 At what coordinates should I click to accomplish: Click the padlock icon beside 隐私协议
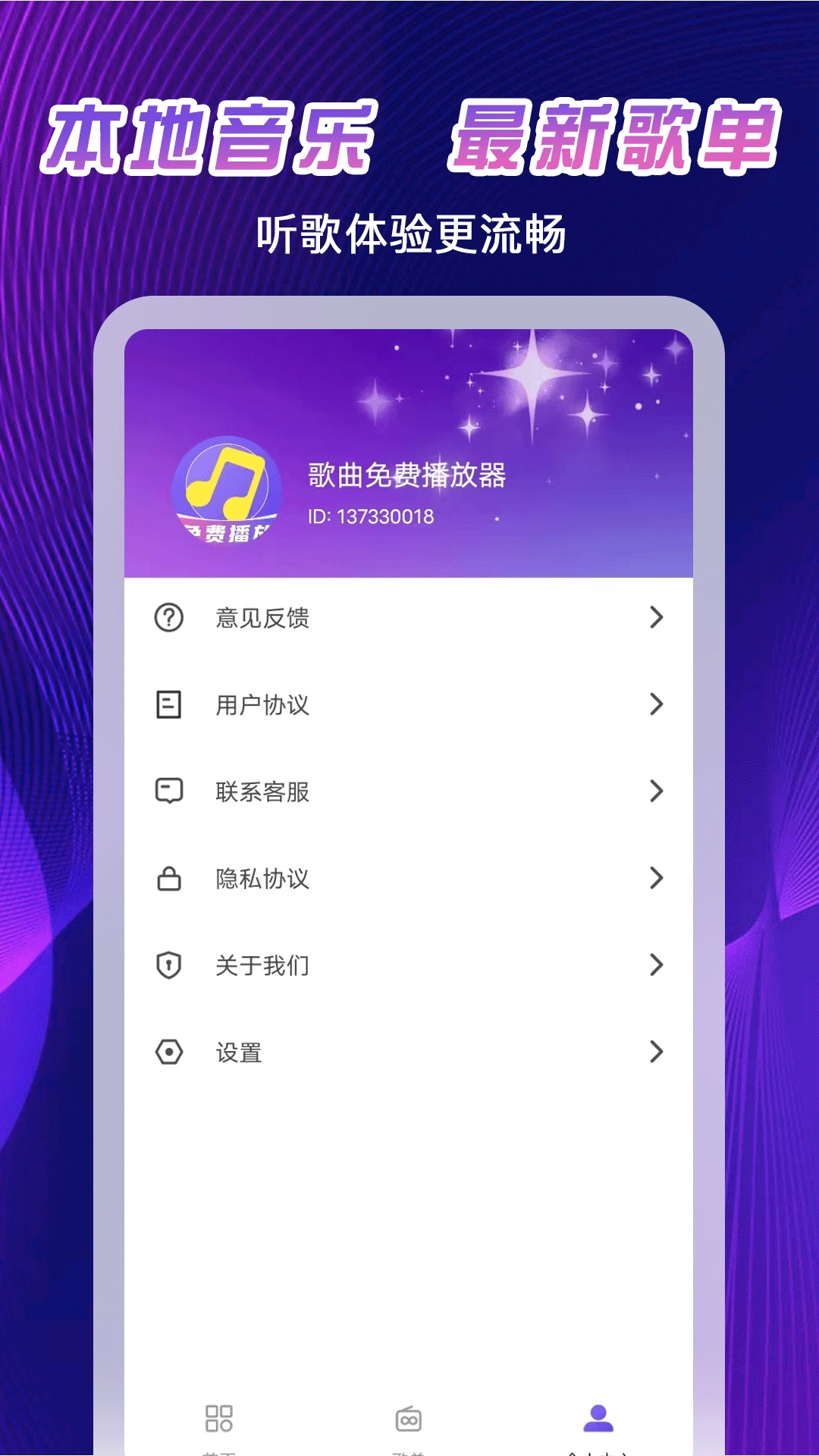(x=168, y=878)
